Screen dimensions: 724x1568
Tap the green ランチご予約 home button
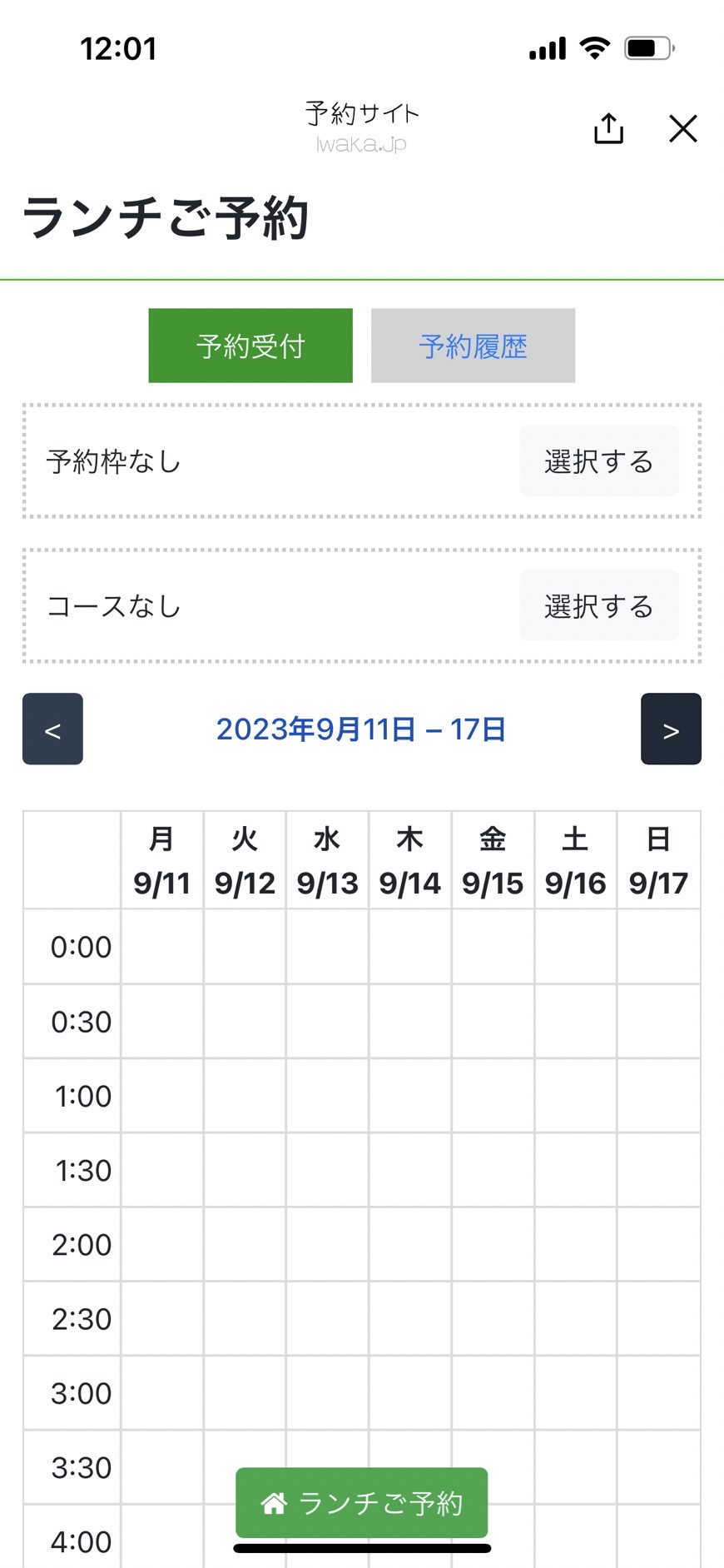click(362, 1503)
